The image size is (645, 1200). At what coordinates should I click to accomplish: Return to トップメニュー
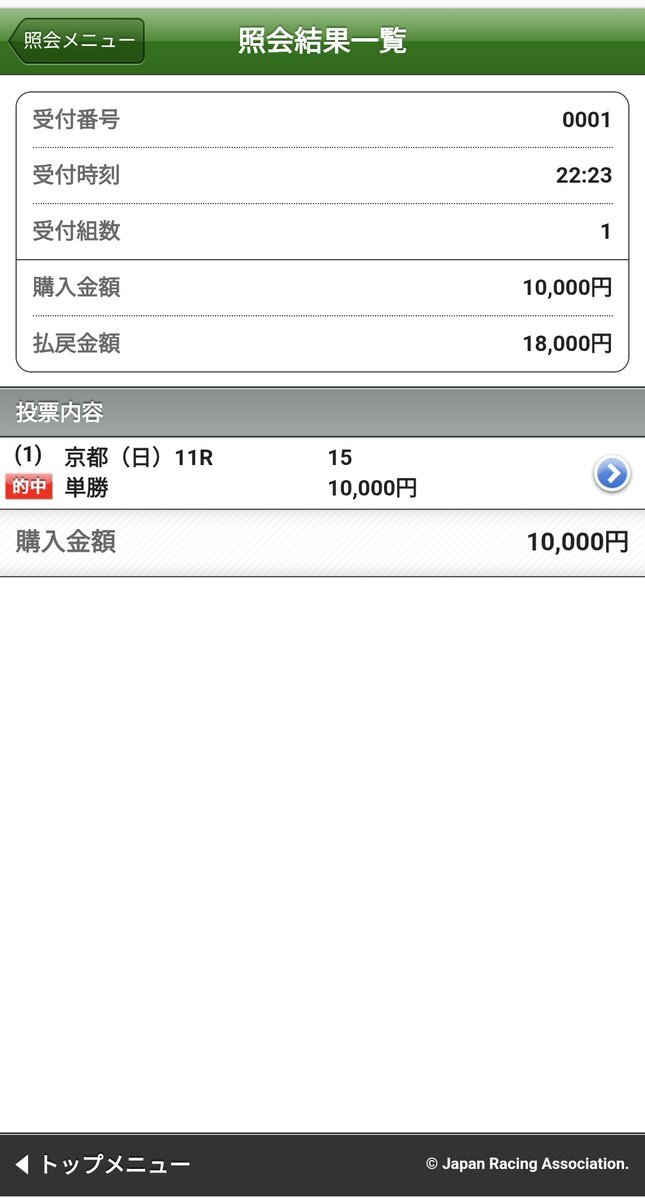[103, 1164]
